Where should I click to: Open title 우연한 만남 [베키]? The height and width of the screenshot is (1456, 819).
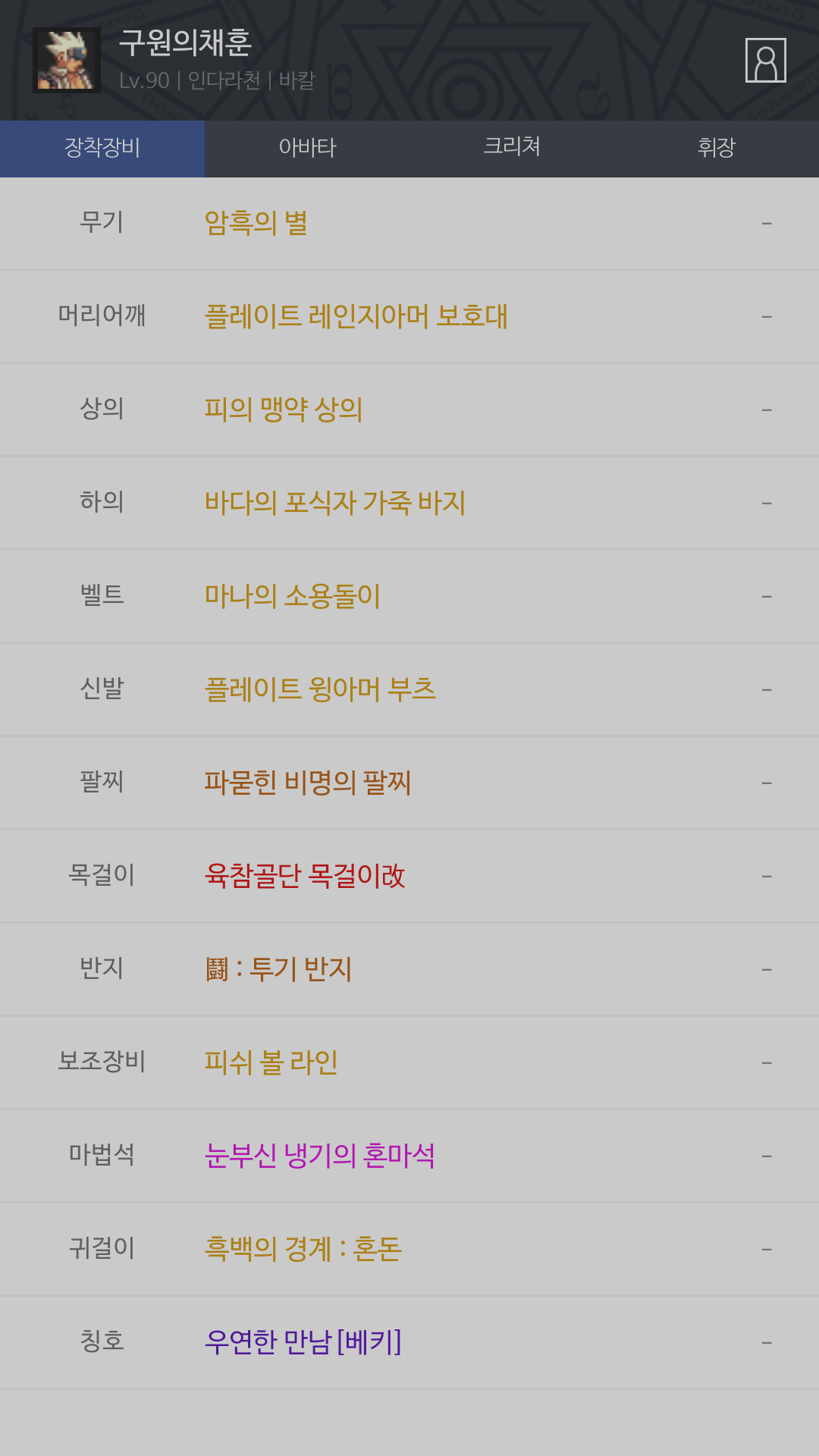303,1342
